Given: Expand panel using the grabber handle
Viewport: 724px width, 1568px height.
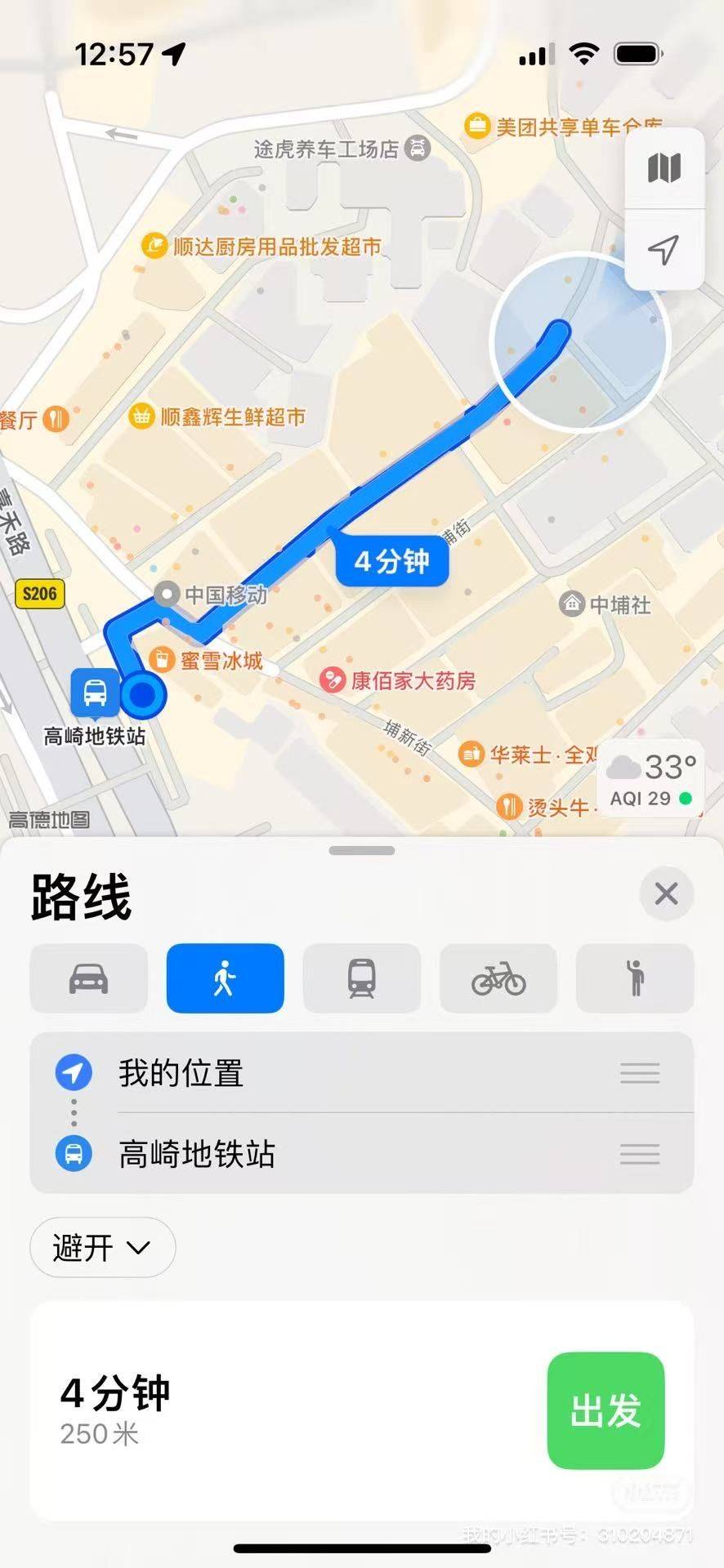Looking at the screenshot, I should click(x=362, y=850).
